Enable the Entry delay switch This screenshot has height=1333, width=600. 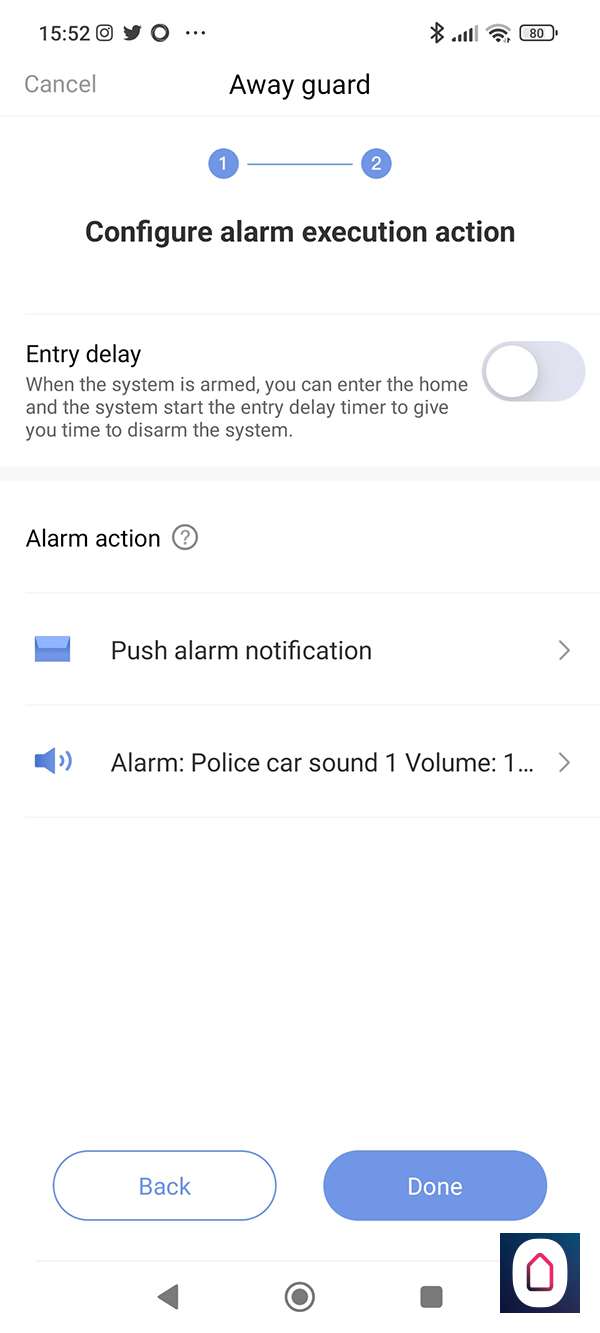[533, 371]
